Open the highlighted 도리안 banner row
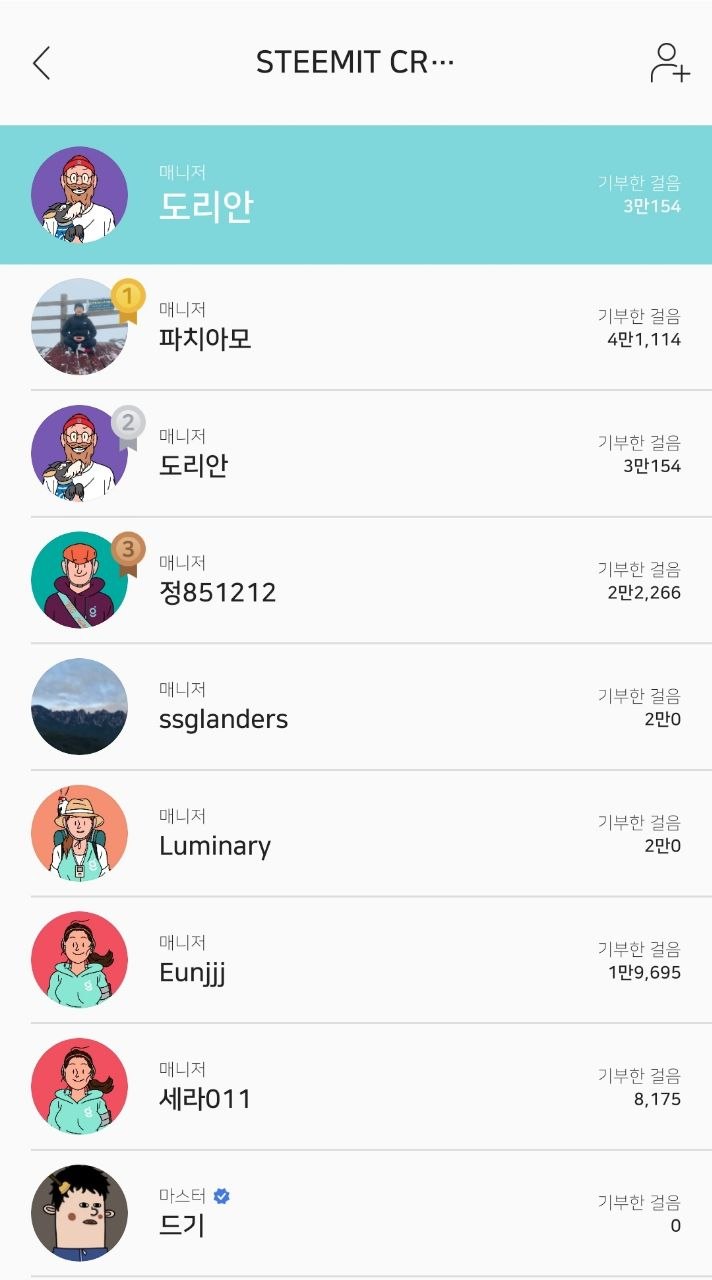This screenshot has width=712, height=1280. [356, 195]
